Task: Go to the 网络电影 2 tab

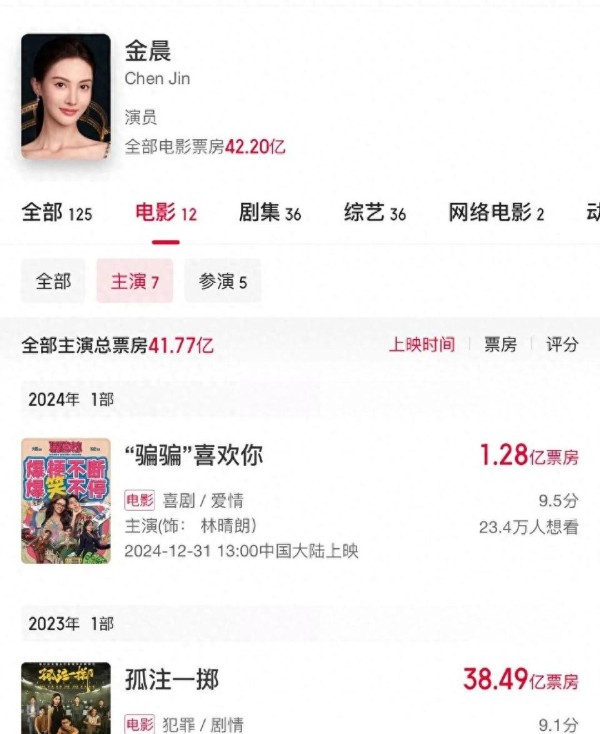Action: coord(496,213)
